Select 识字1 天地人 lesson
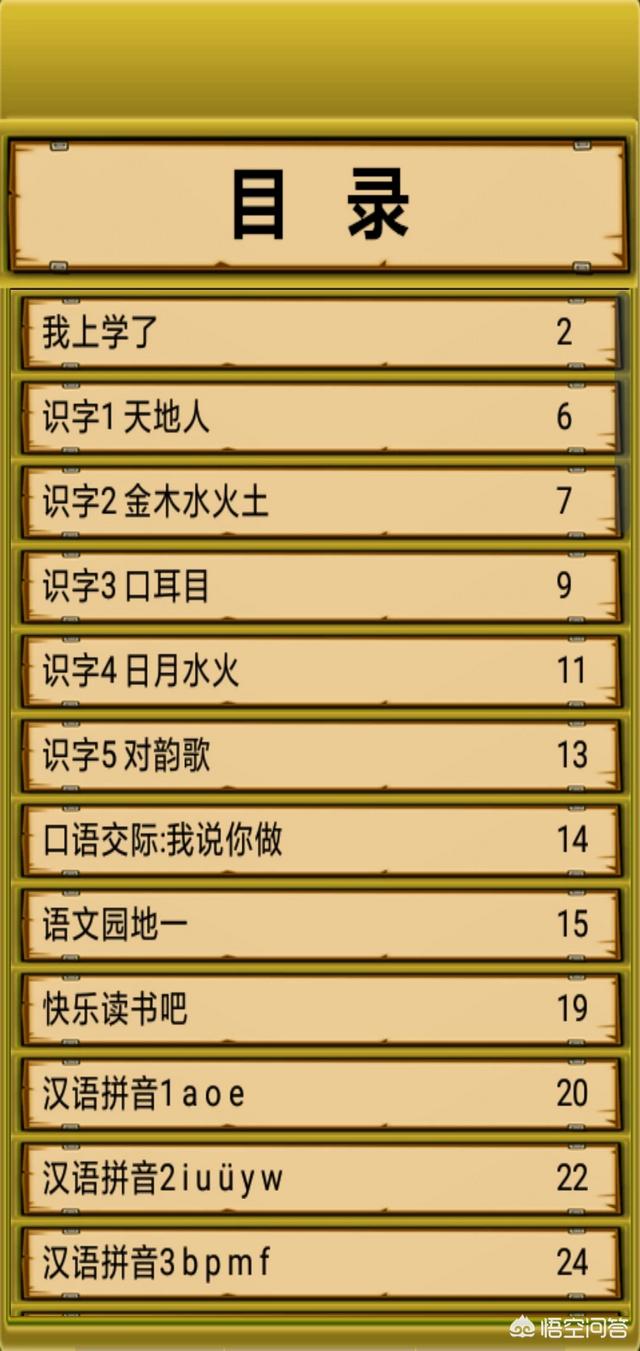The height and width of the screenshot is (1351, 640). [320, 417]
